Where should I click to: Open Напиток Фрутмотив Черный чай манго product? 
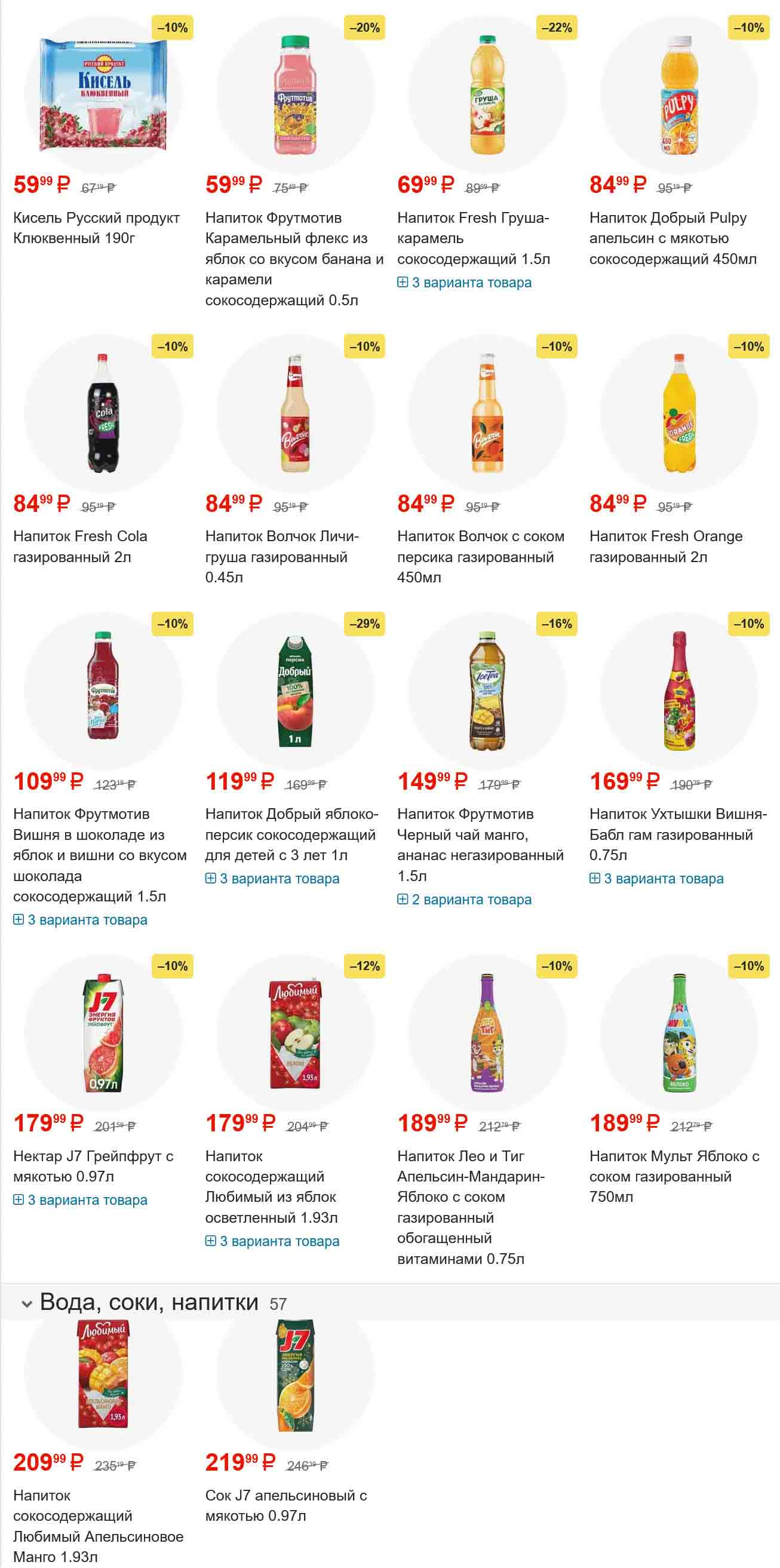[x=480, y=844]
